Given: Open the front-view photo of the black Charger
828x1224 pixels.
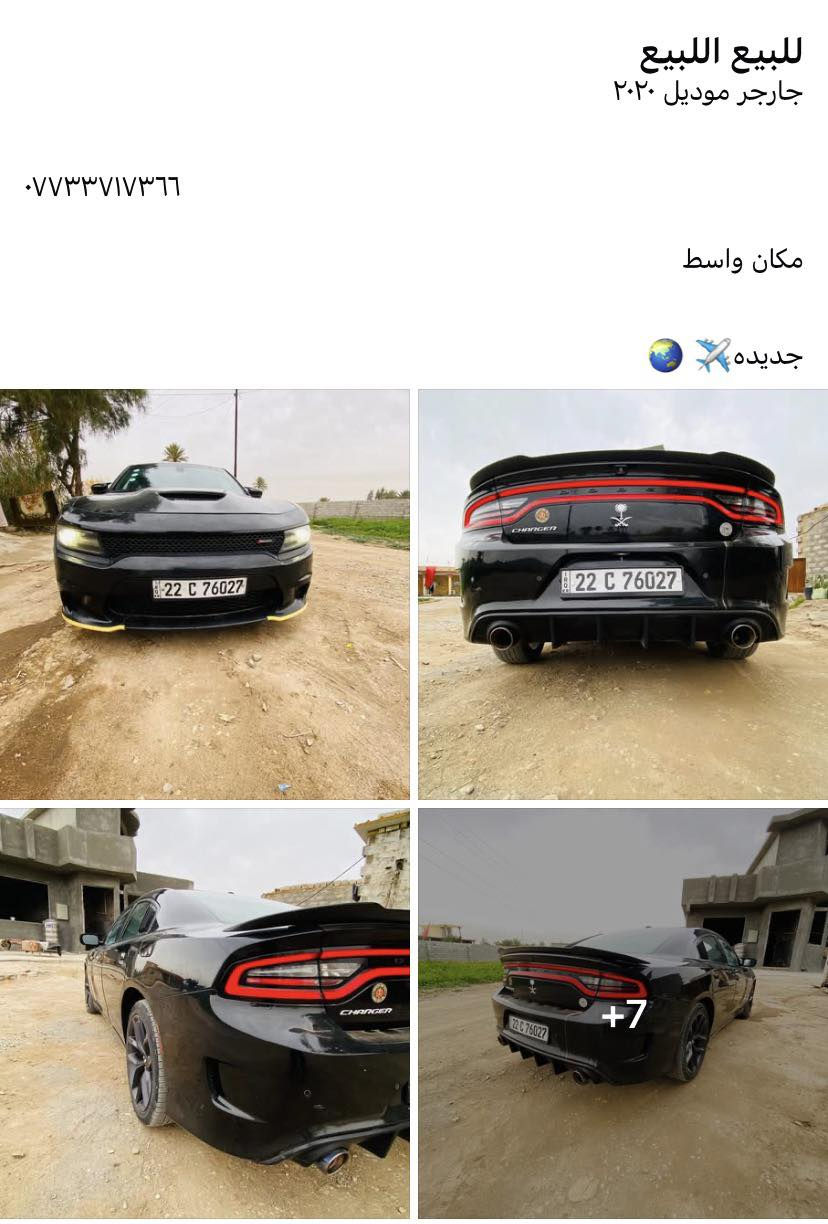Looking at the screenshot, I should coord(204,594).
